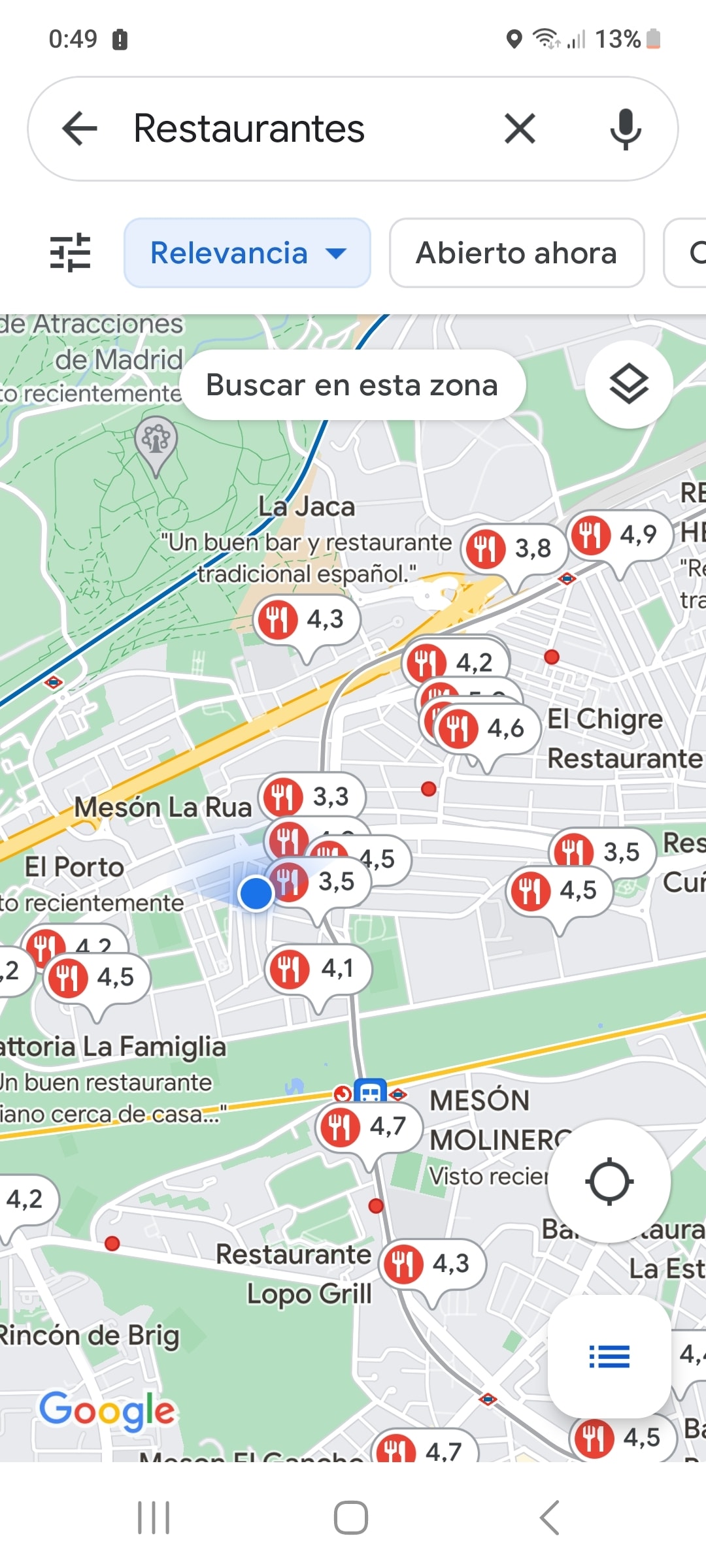The height and width of the screenshot is (1568, 706).
Task: Apply the Abierto ahora filter chip
Action: pyautogui.click(x=516, y=253)
